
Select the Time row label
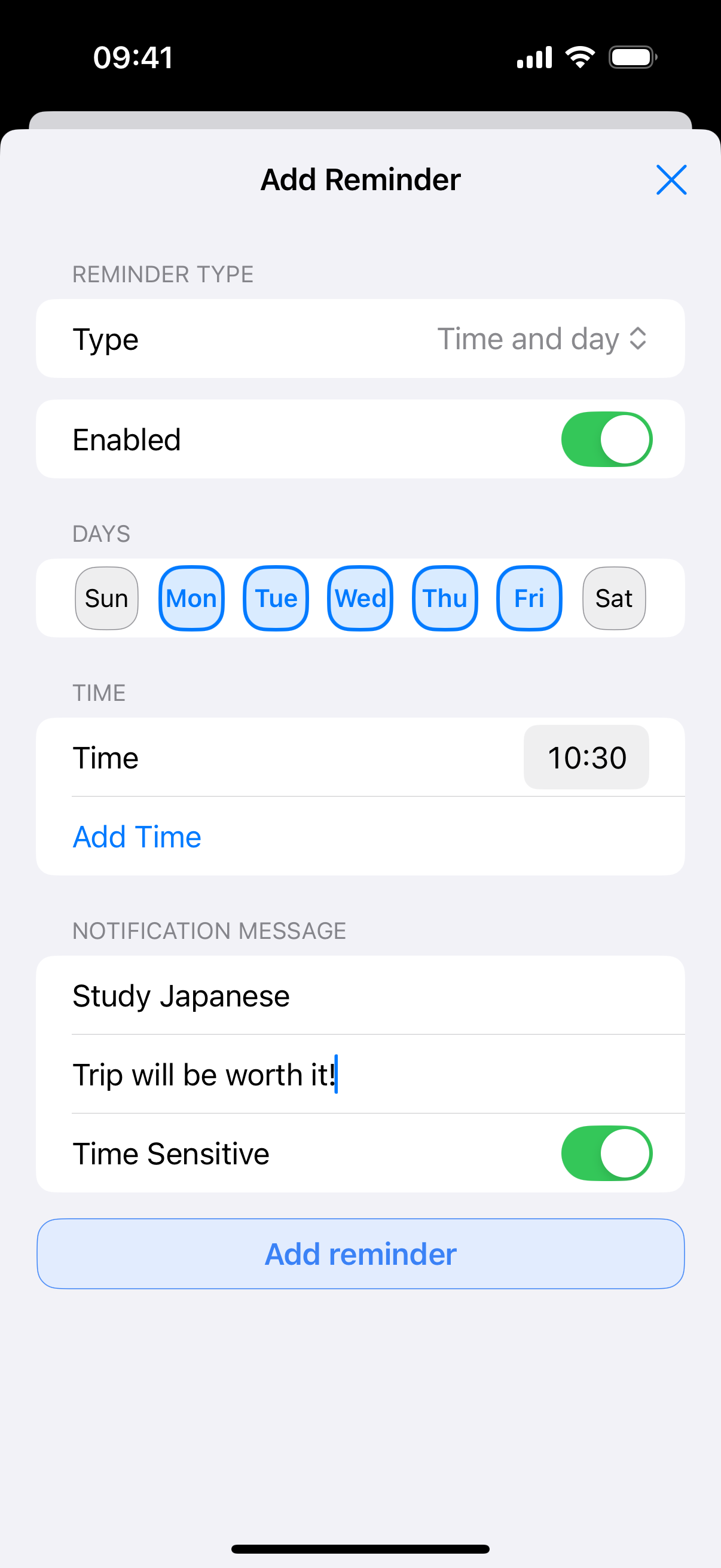pyautogui.click(x=106, y=756)
